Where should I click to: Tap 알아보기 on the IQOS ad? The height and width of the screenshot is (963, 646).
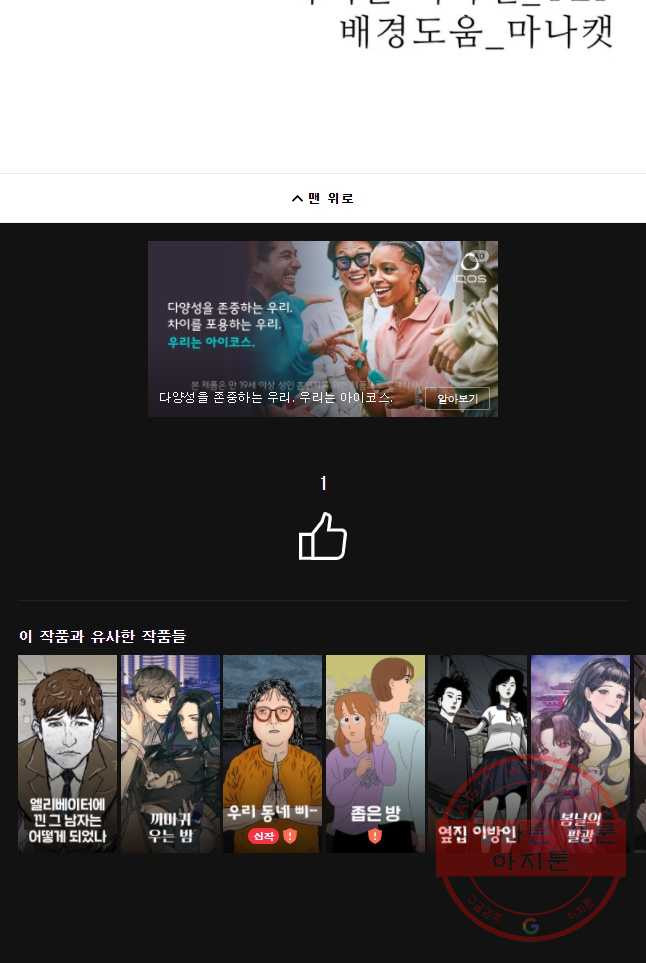(457, 398)
